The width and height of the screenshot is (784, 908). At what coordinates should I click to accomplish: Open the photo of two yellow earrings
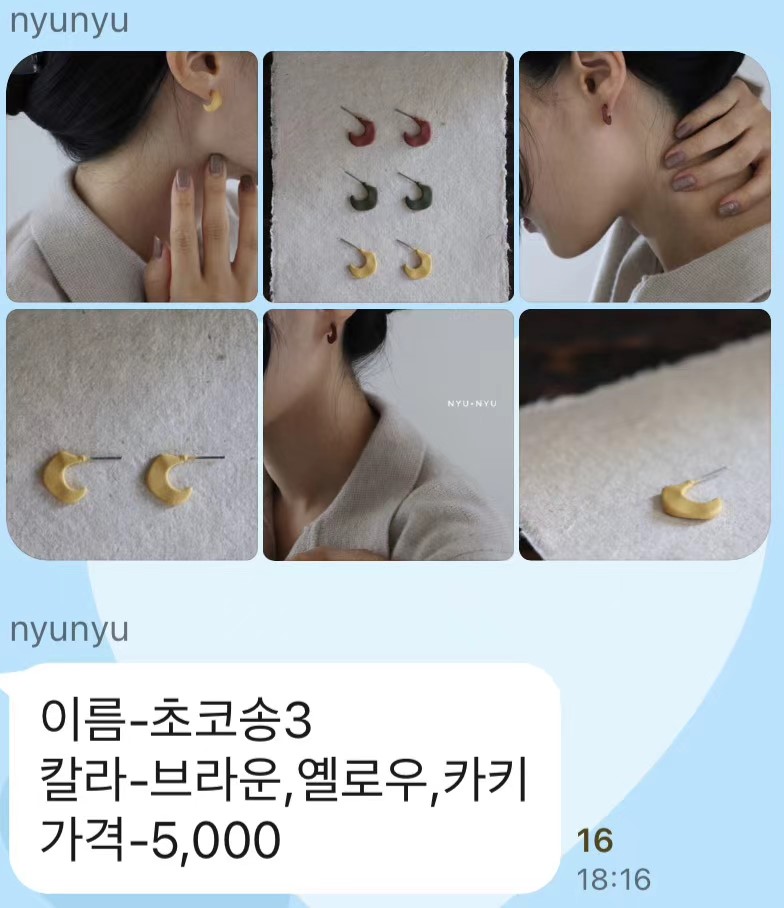[132, 435]
